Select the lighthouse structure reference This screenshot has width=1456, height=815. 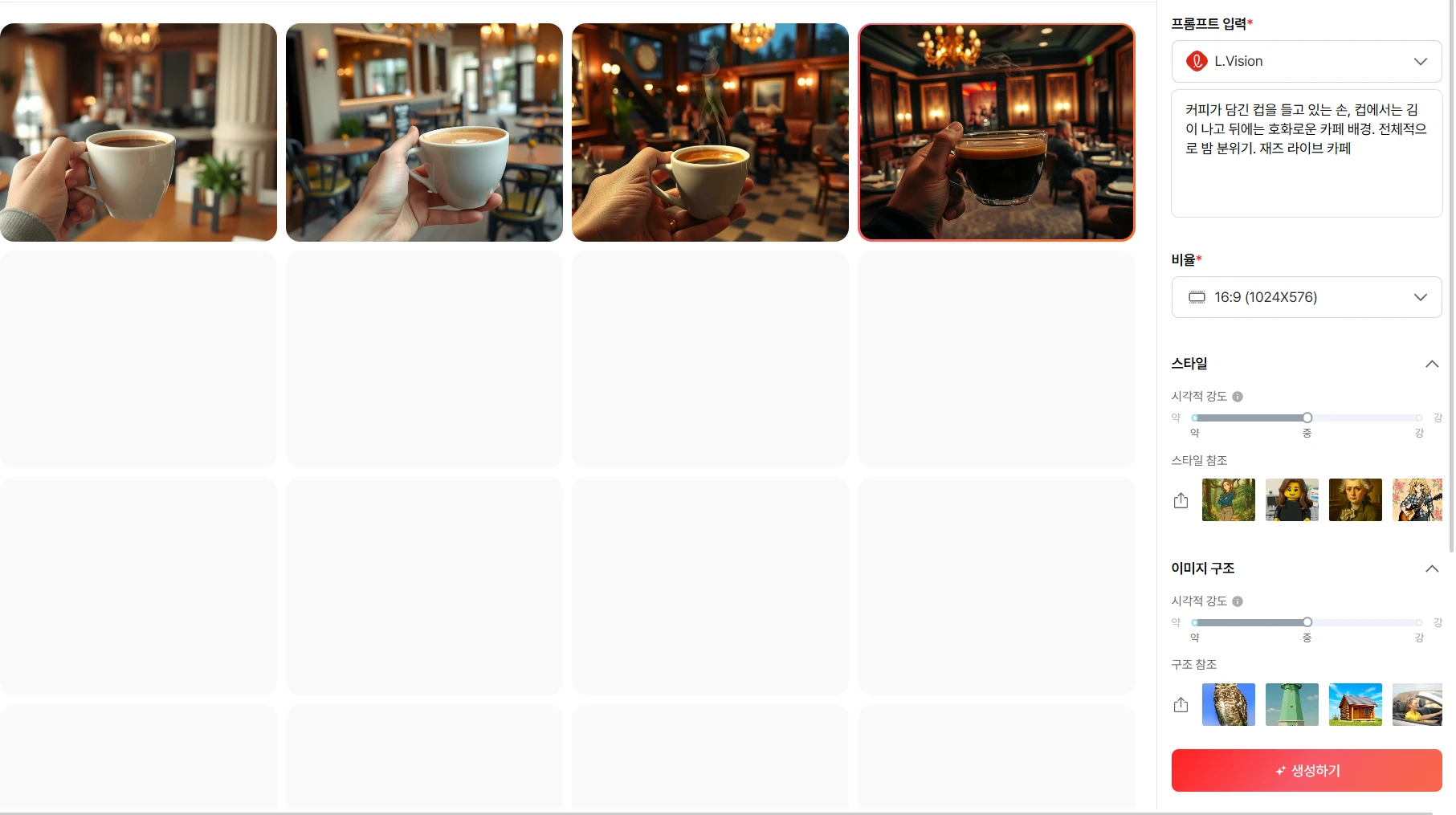point(1291,704)
